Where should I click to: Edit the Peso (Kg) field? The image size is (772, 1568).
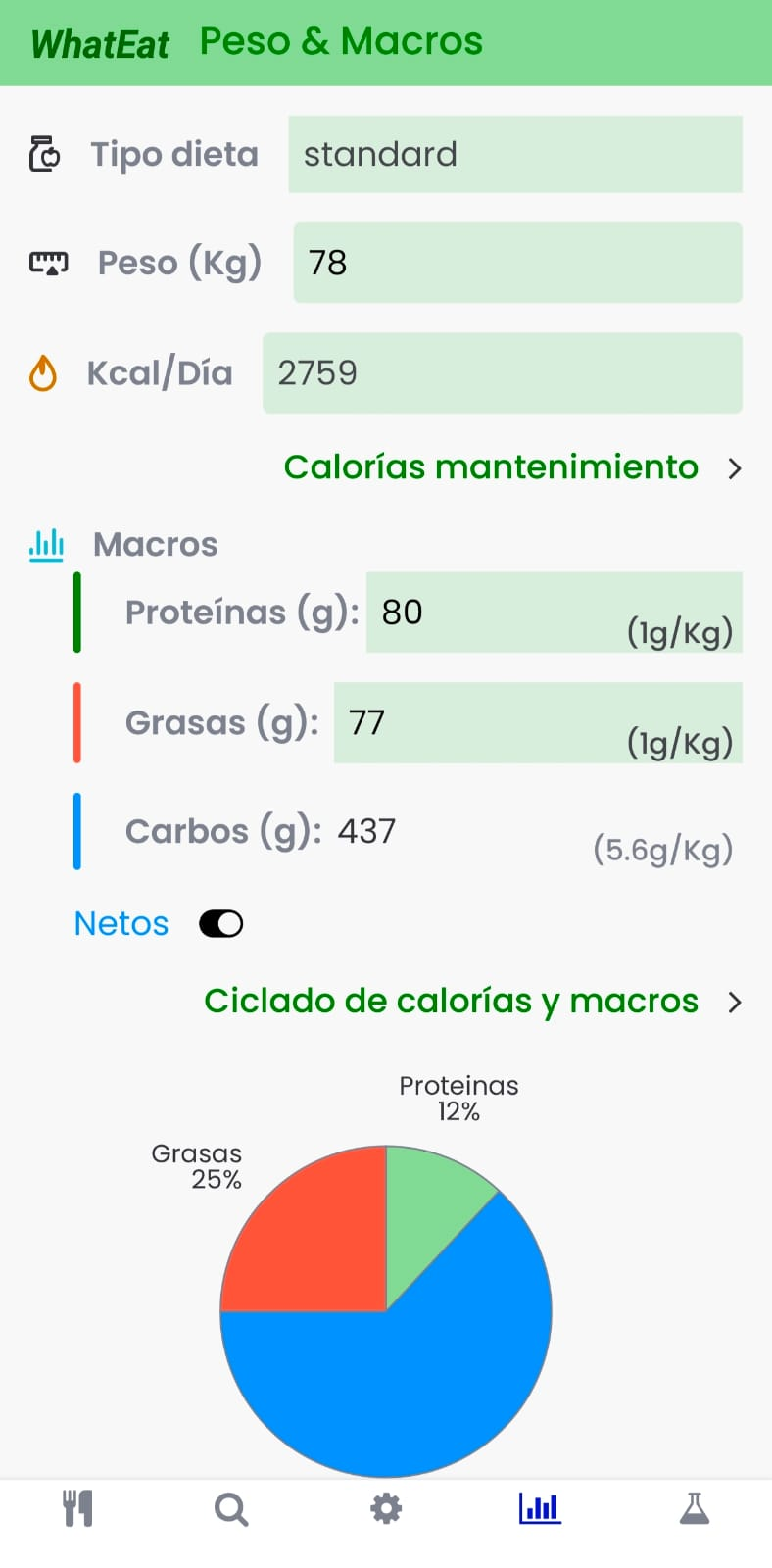click(517, 263)
